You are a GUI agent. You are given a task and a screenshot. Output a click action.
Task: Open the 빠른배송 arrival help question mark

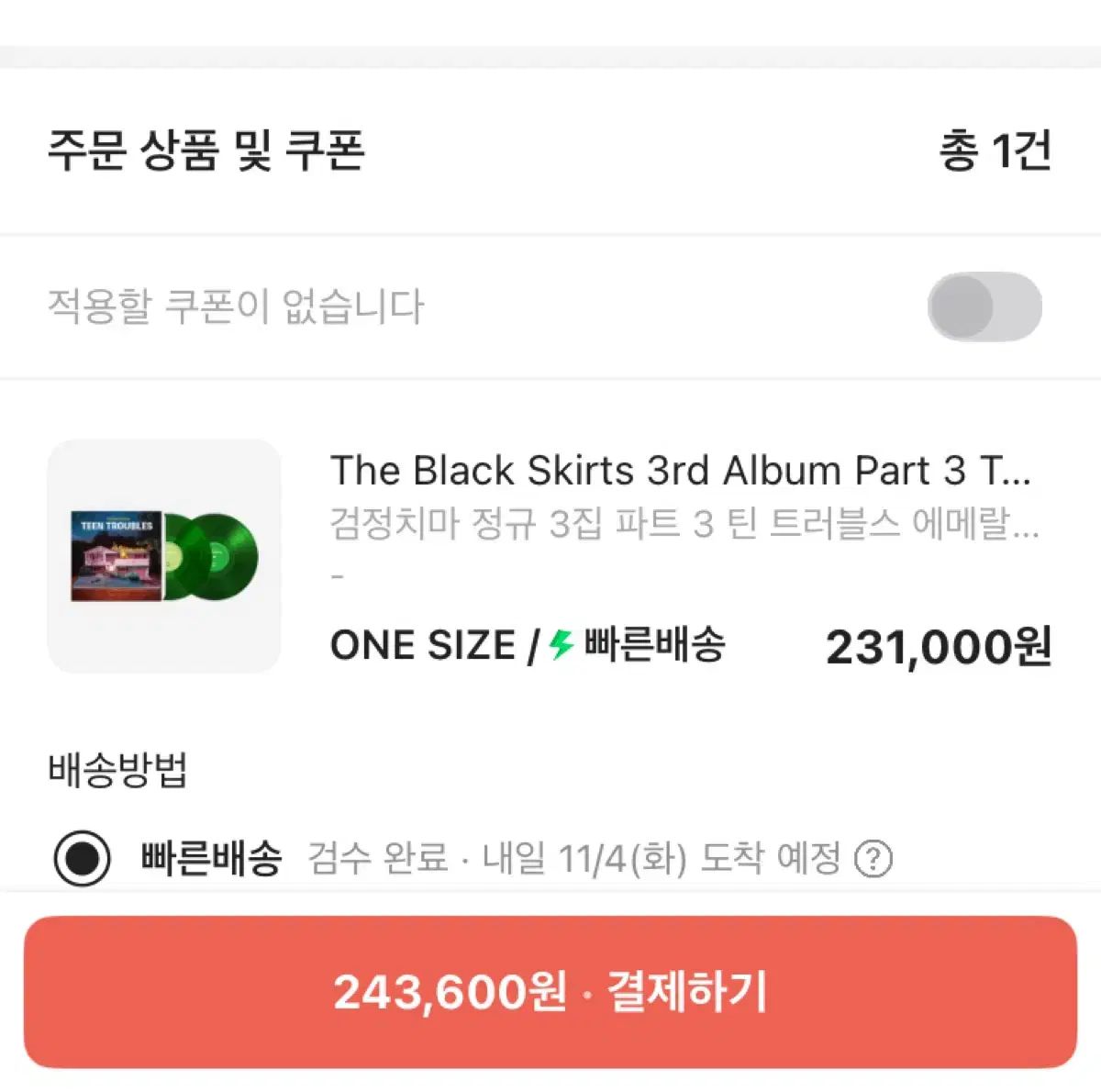coord(873,860)
